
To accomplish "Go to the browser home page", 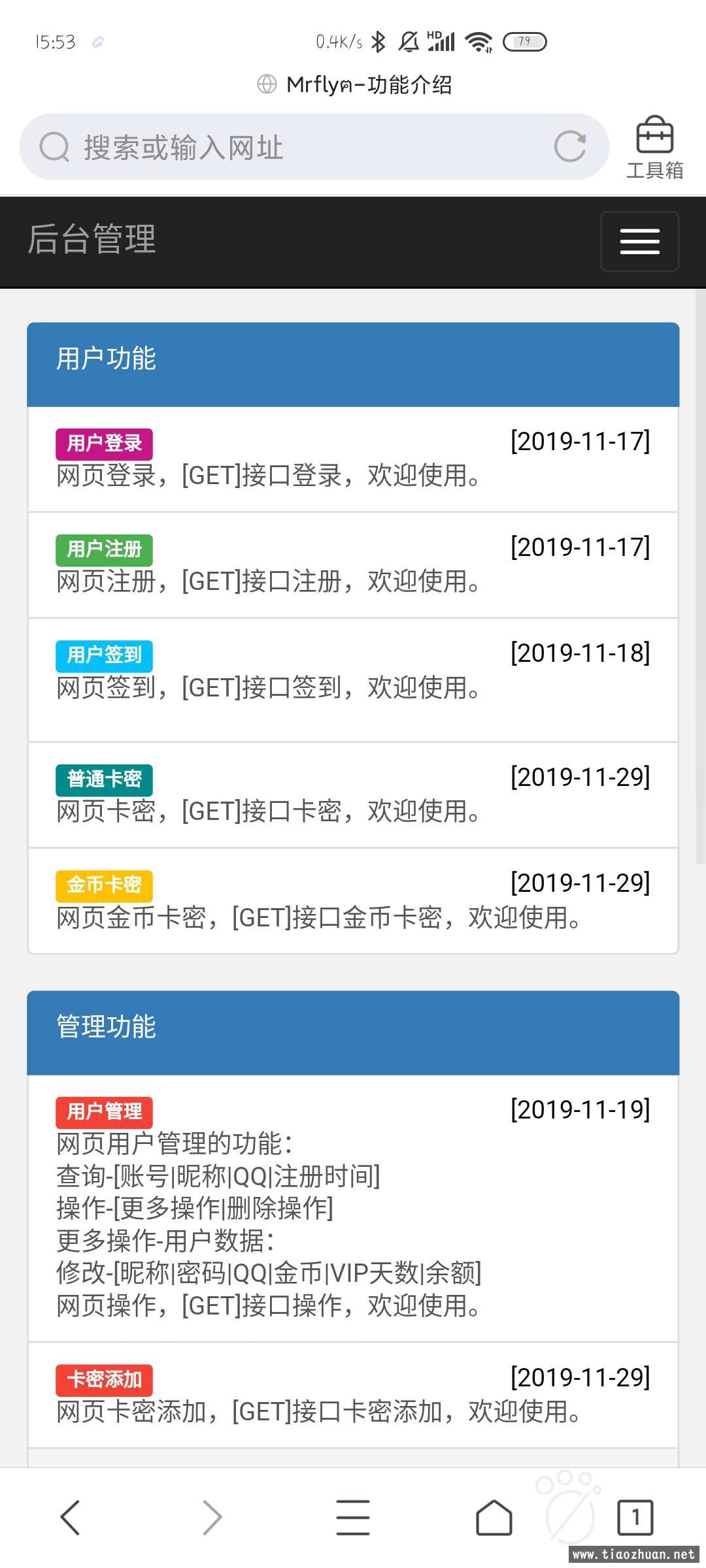I will click(494, 1517).
